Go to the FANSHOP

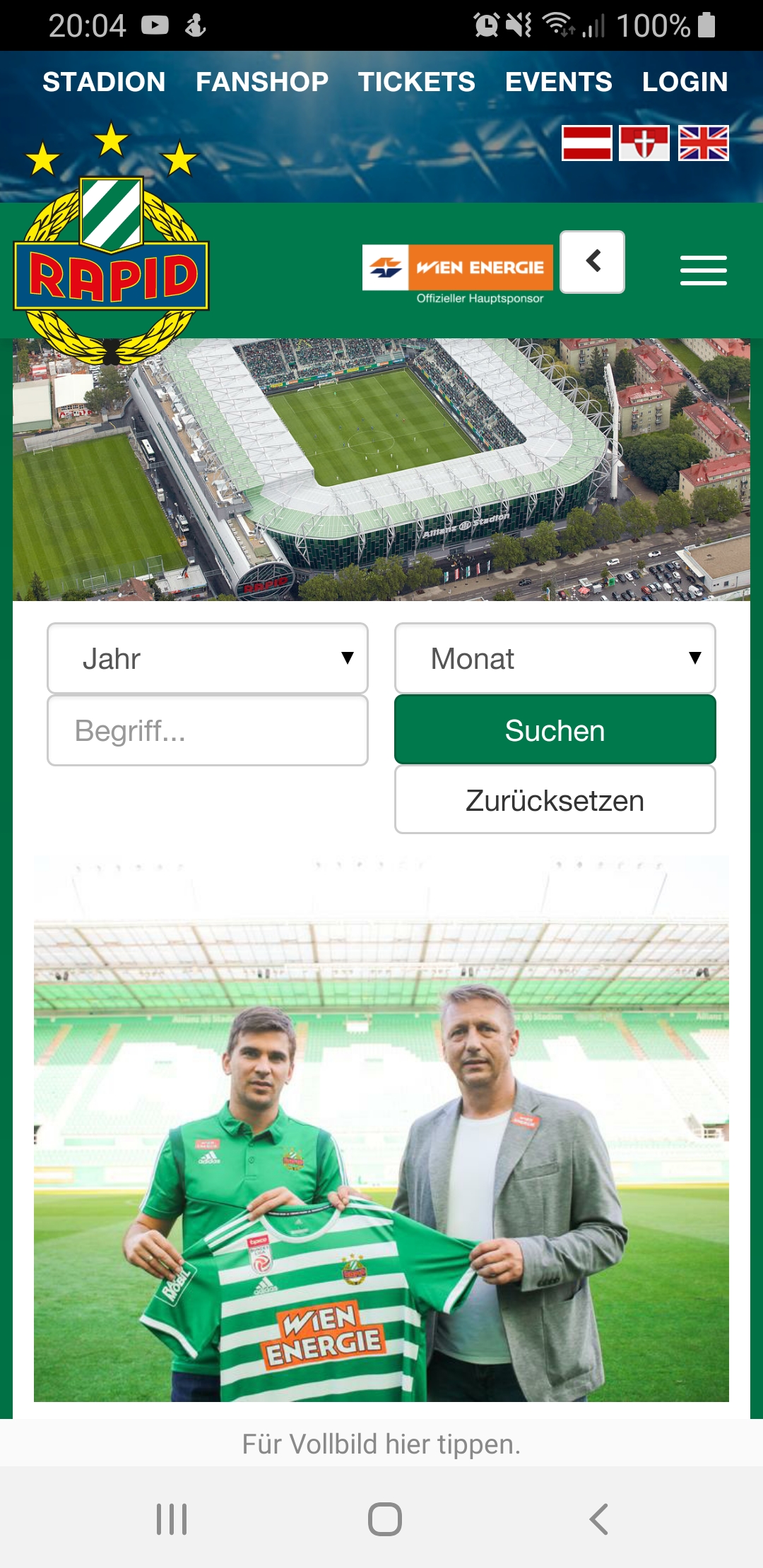(x=262, y=82)
